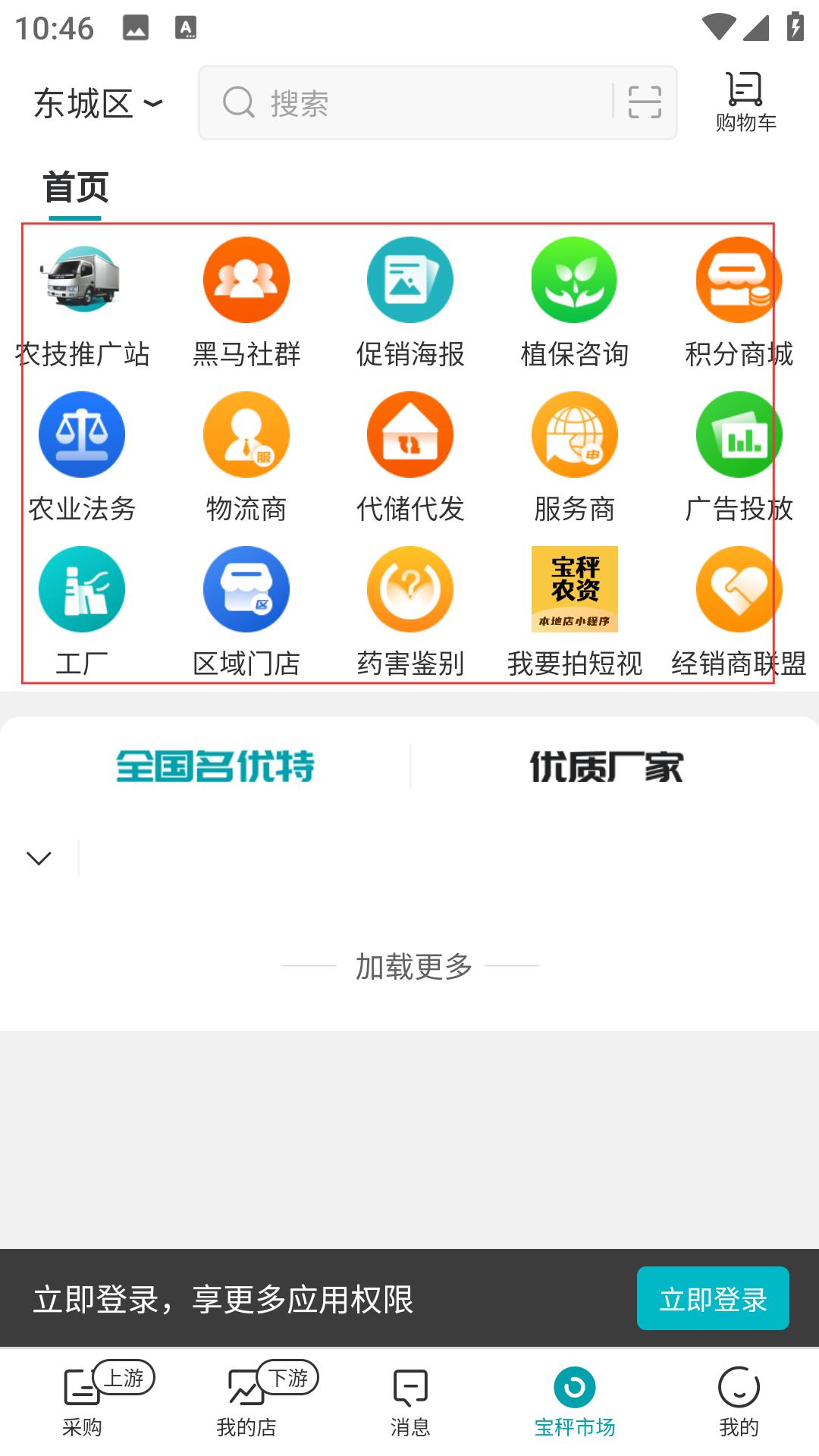Expand the downward chevron under 全国名优特

(x=39, y=858)
